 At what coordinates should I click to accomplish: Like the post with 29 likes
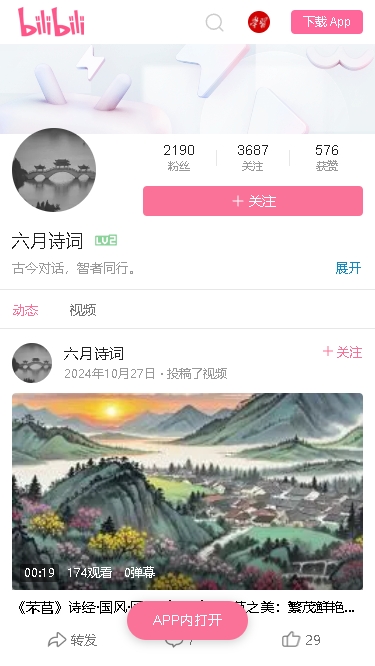click(x=301, y=640)
